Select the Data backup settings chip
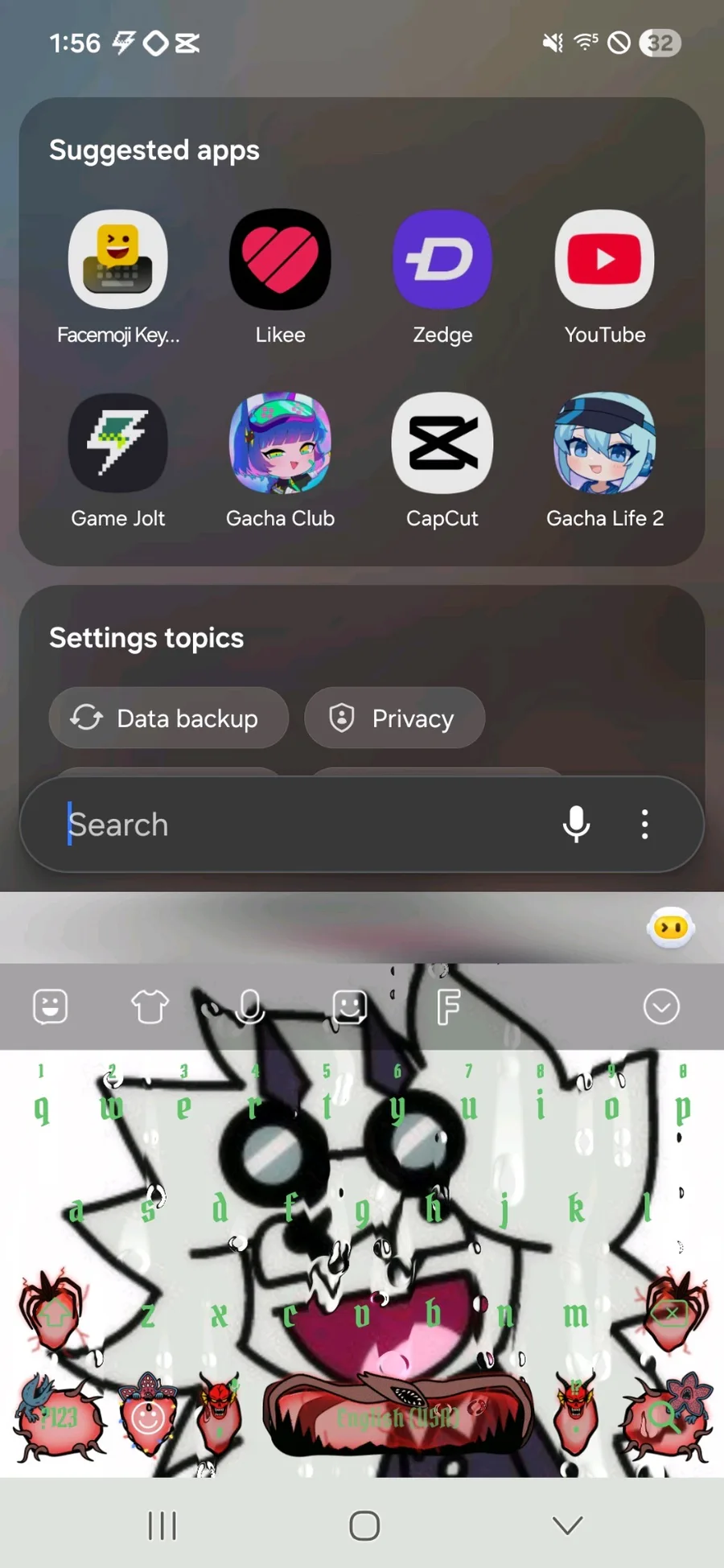 coord(169,718)
